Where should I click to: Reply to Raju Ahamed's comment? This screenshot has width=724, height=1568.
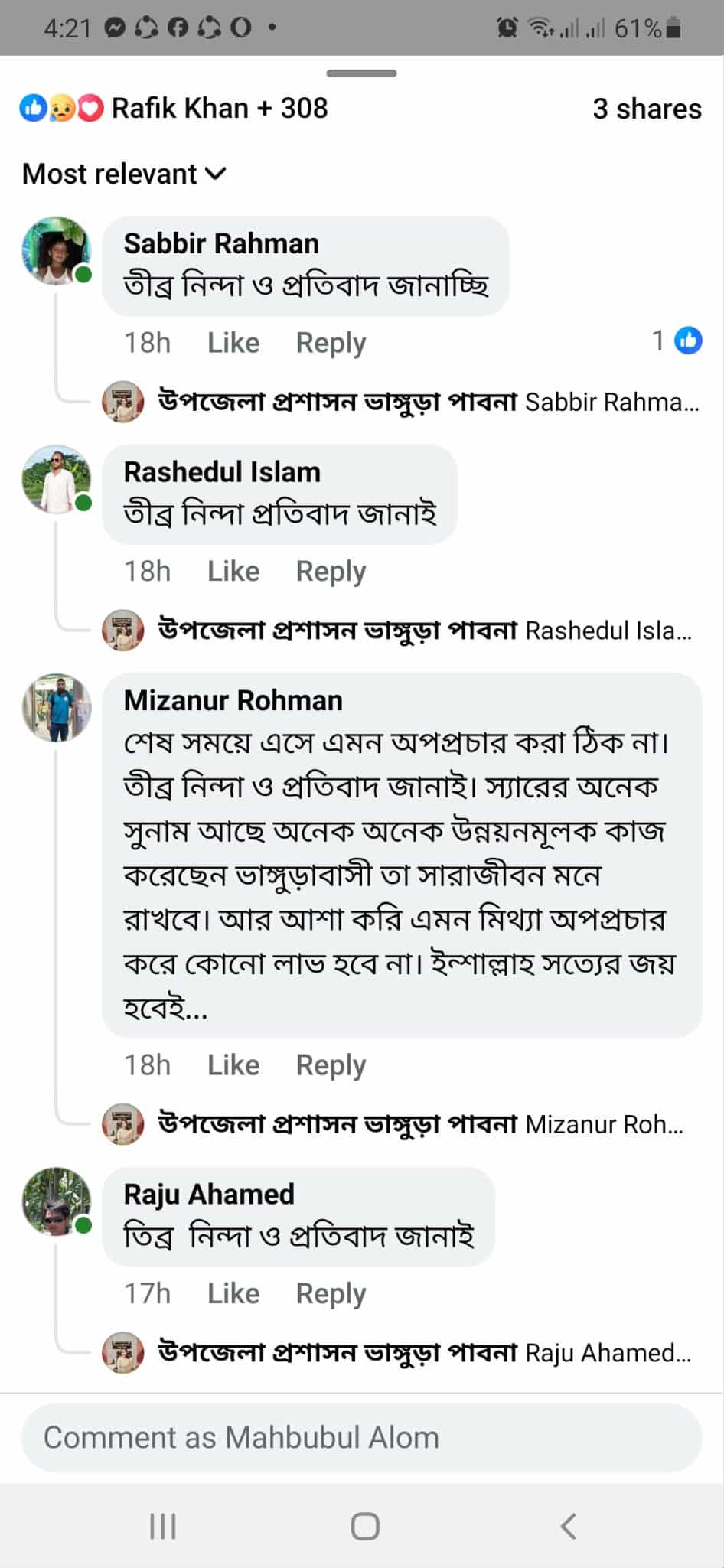click(331, 1294)
